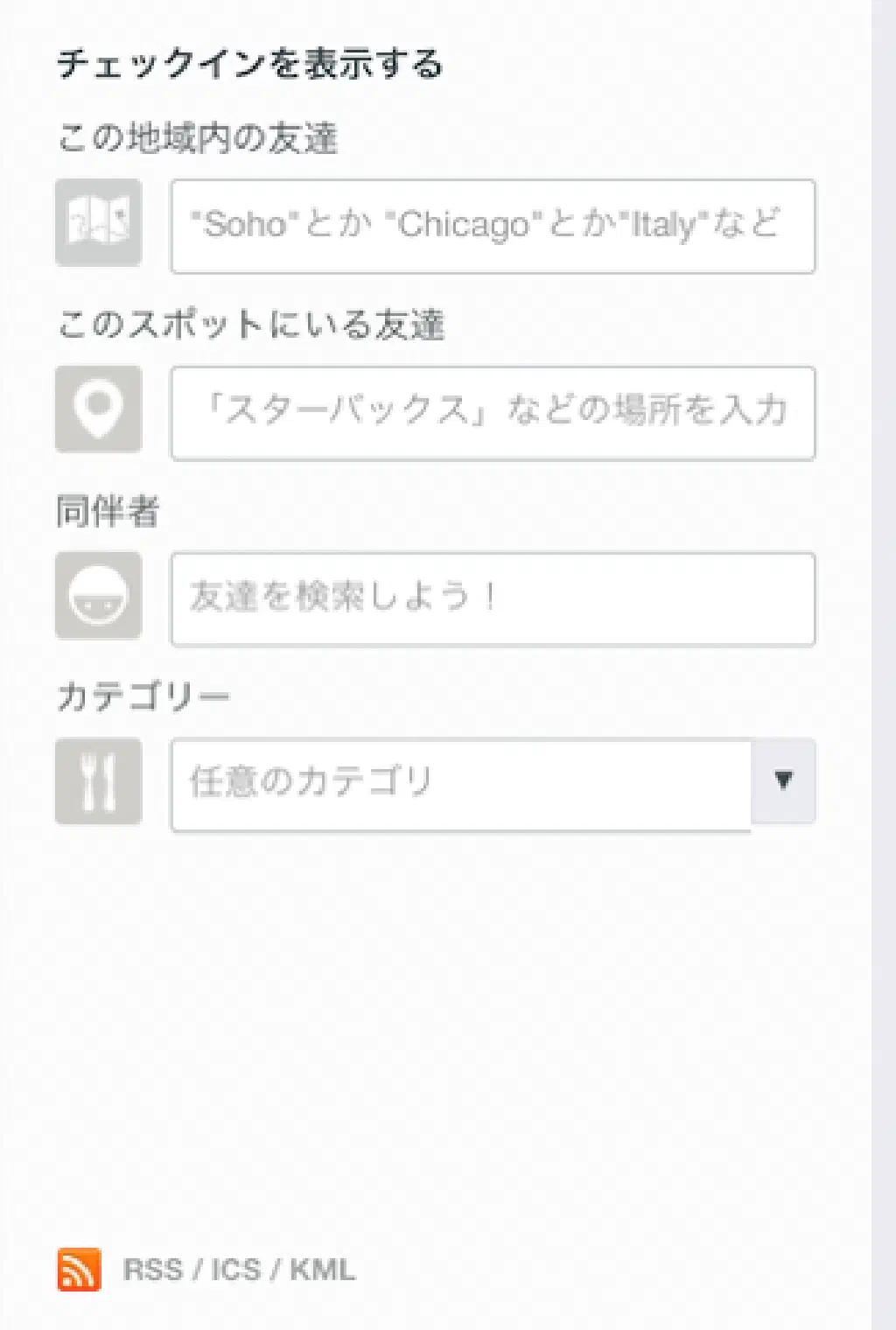The image size is (896, 1330).
Task: Open the KML export link
Action: click(323, 1270)
